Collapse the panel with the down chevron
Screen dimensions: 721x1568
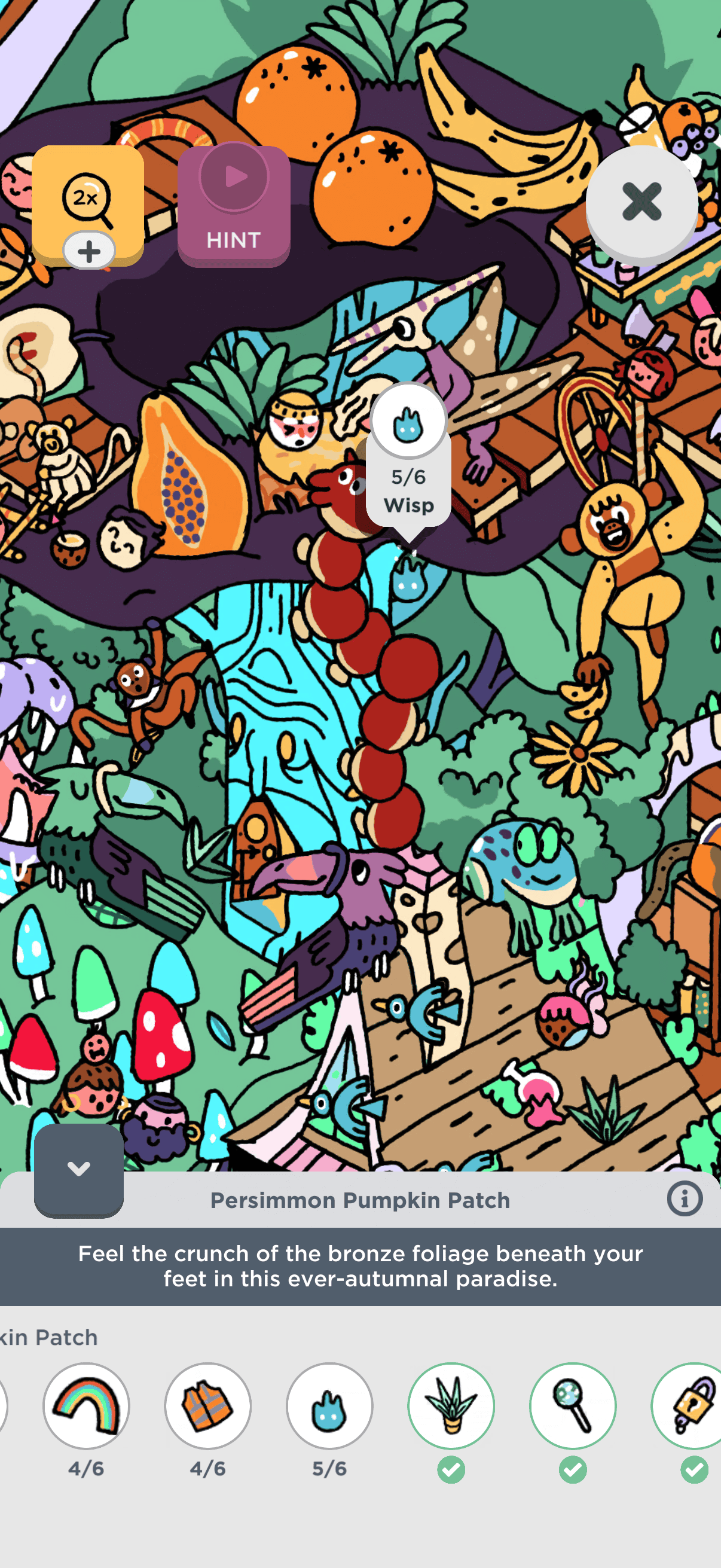(x=78, y=1169)
